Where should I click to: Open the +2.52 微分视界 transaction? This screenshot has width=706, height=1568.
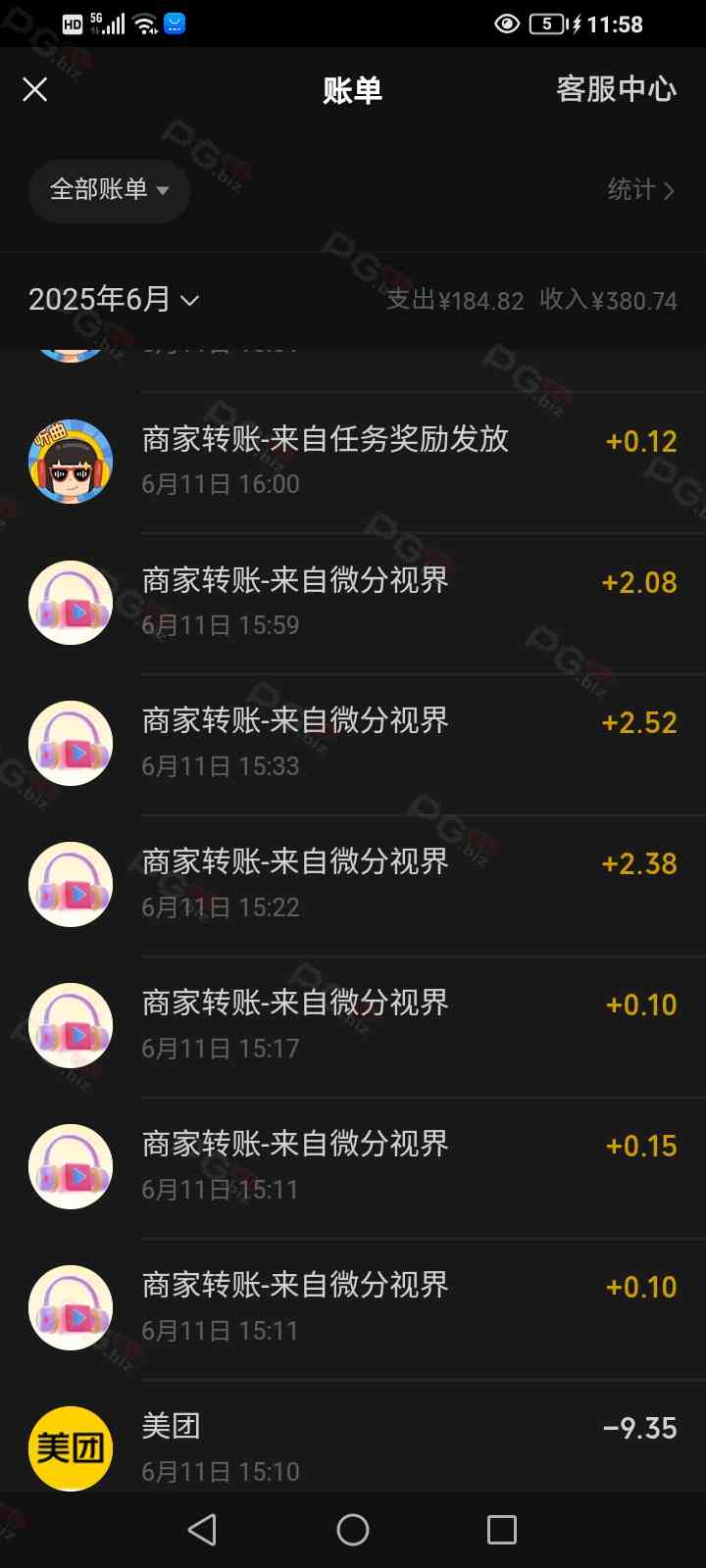(x=353, y=744)
